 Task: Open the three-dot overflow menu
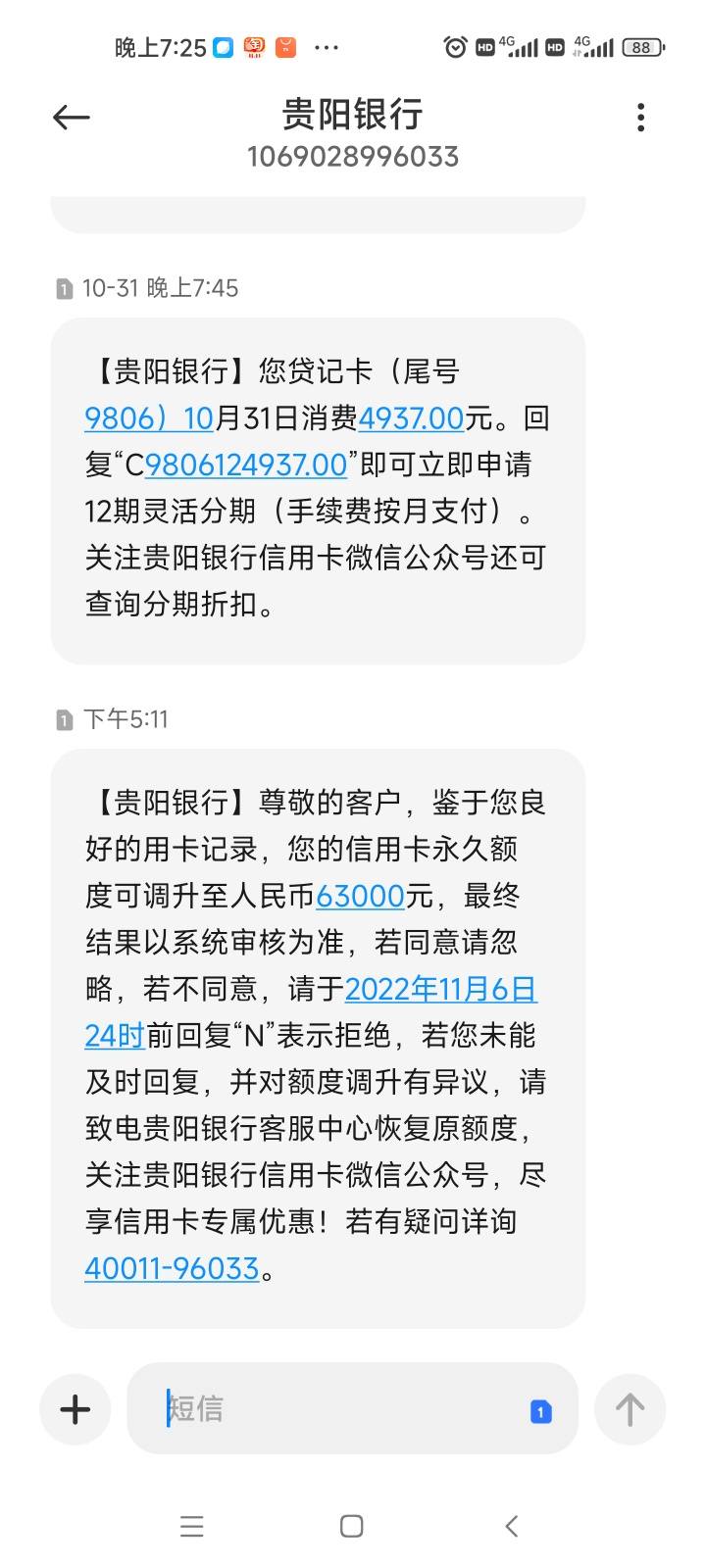(x=640, y=118)
